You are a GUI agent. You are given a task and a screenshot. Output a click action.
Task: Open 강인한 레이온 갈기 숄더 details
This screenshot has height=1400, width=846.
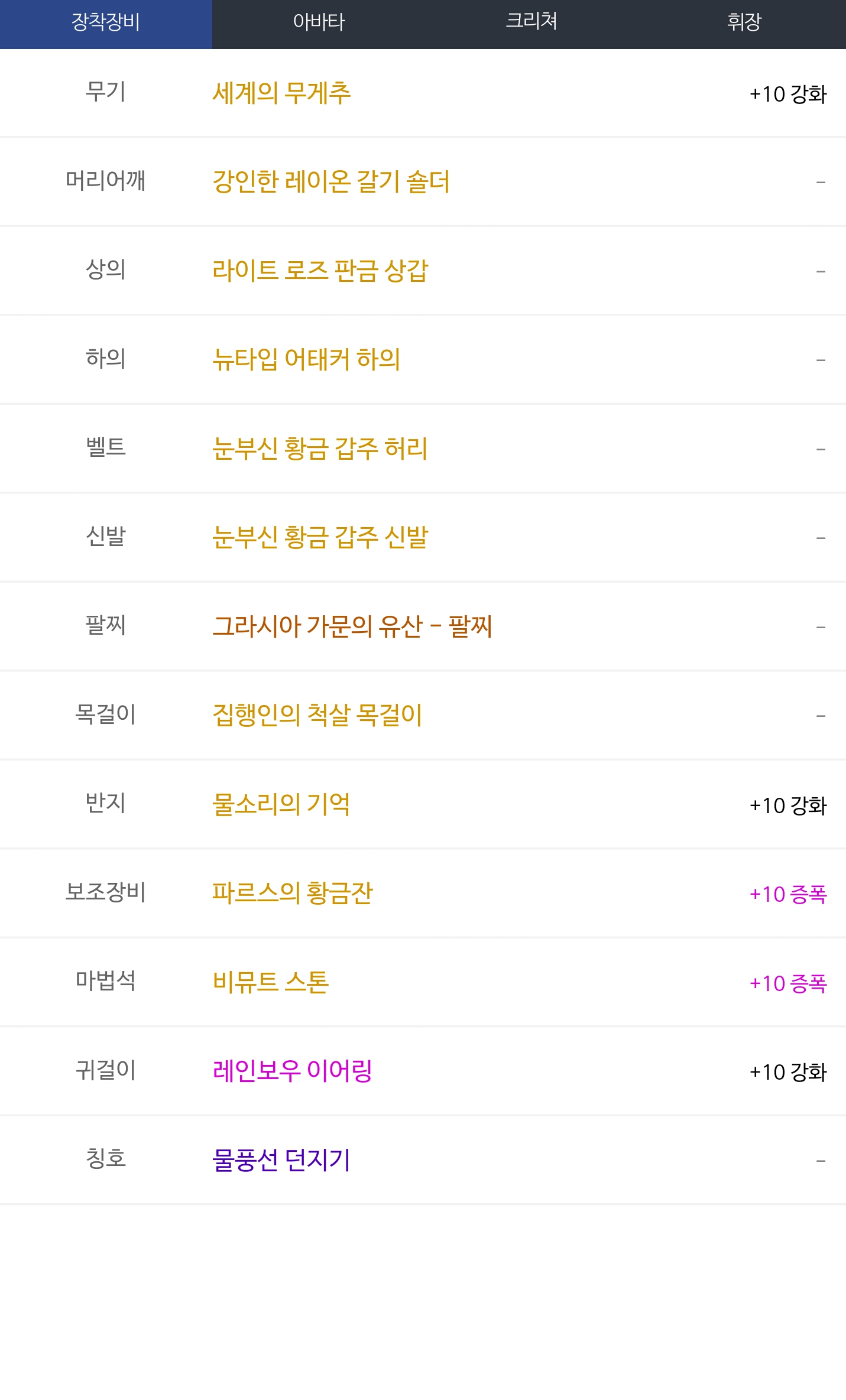coord(331,182)
